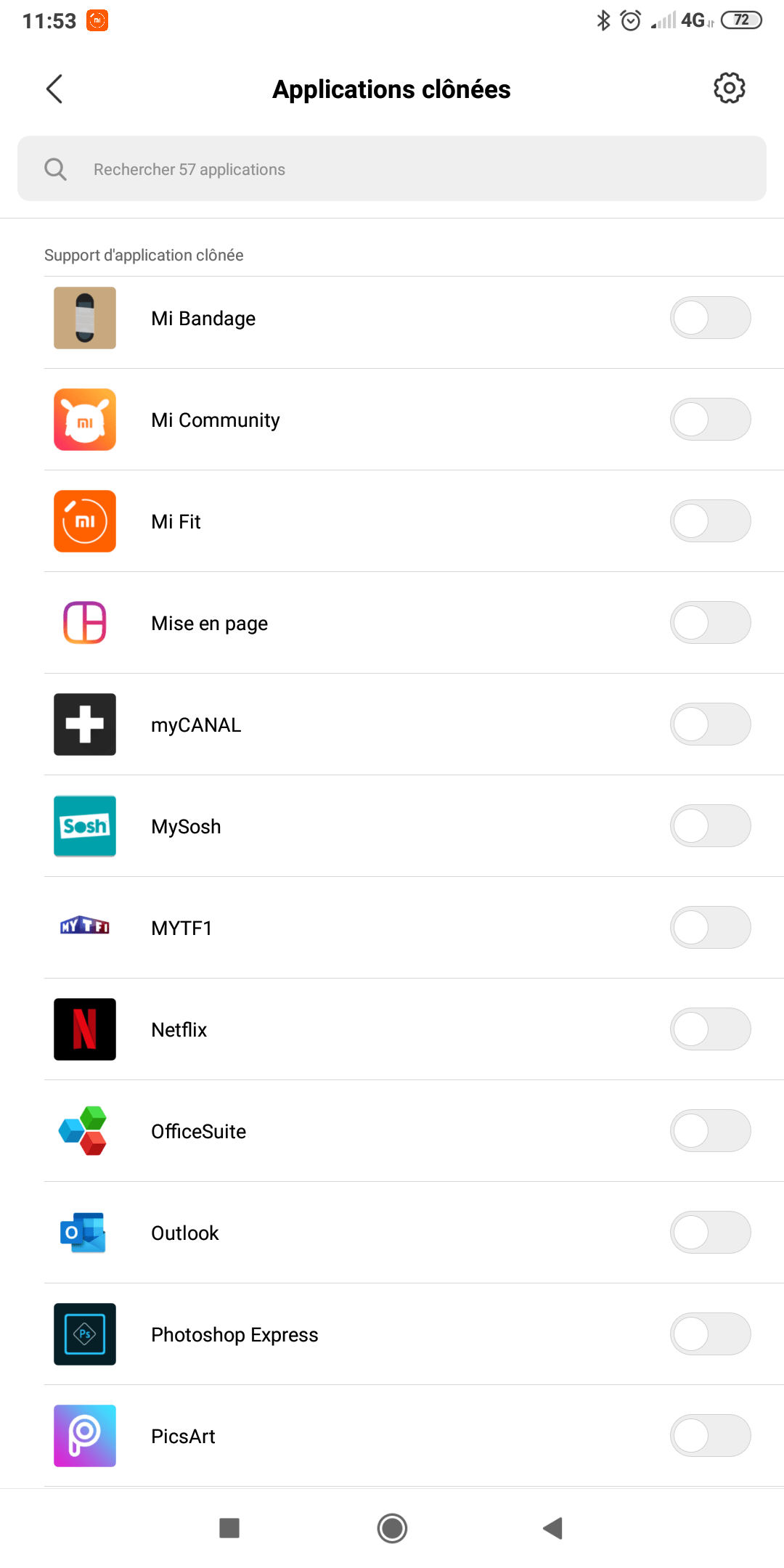Click the Photoshop Express icon
The image size is (784, 1568).
point(85,1334)
